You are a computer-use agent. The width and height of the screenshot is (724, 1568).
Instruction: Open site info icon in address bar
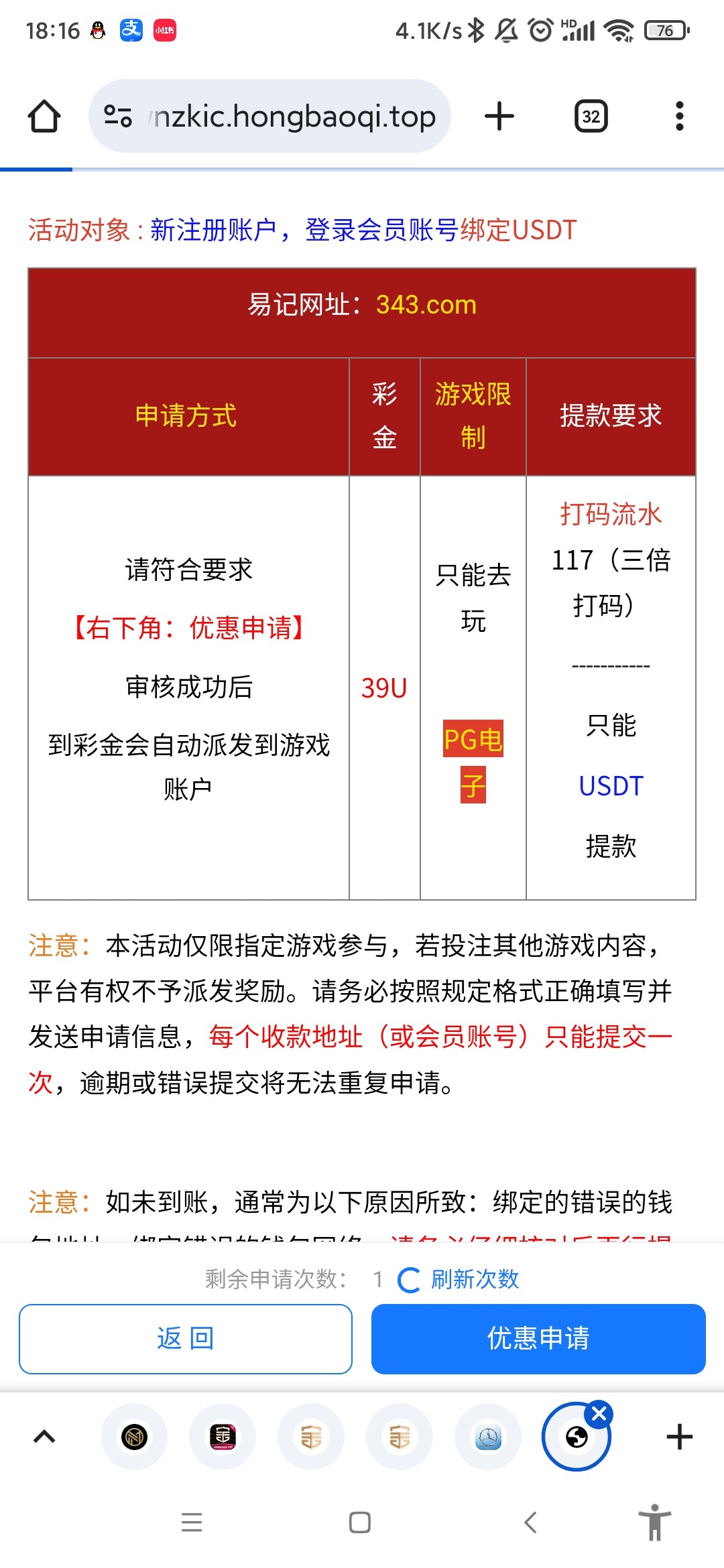[118, 117]
